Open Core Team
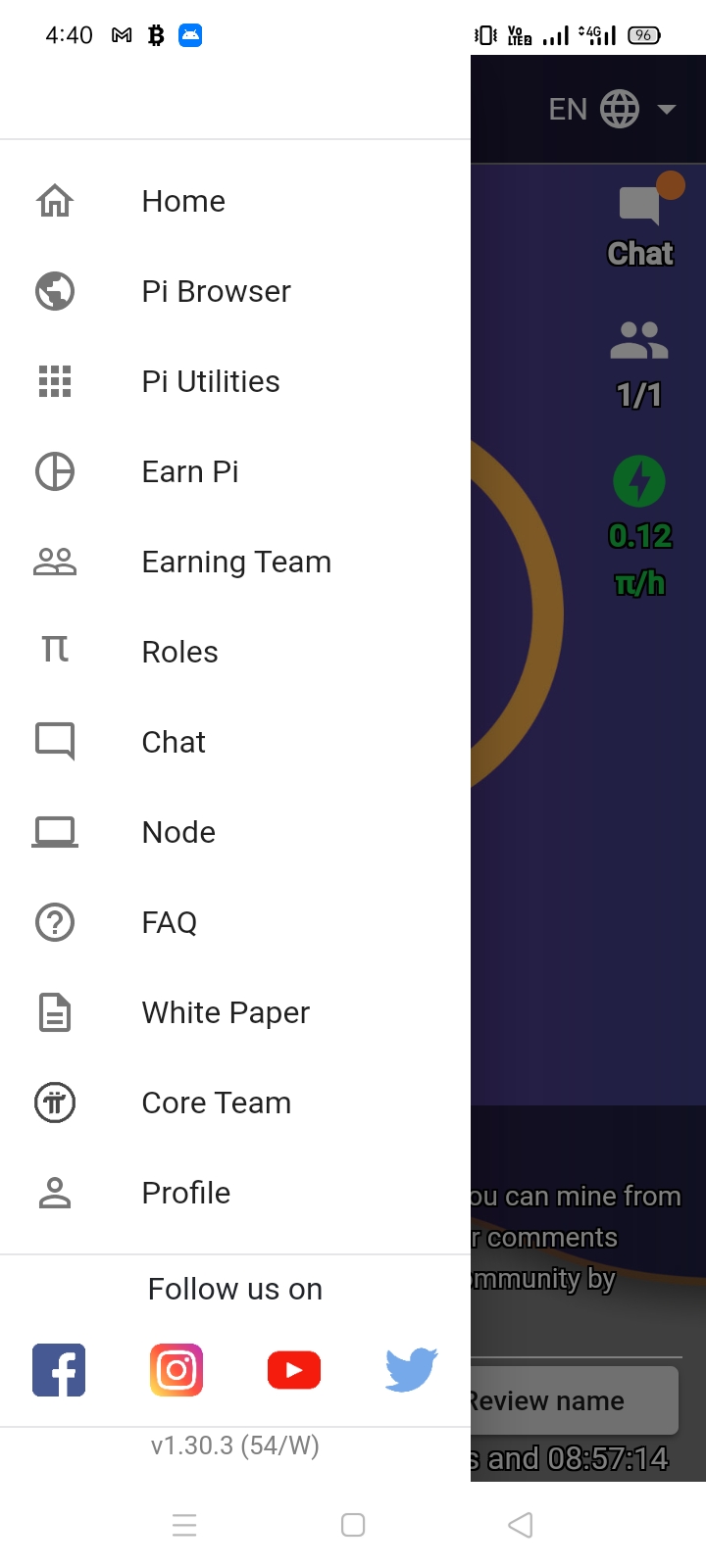 (x=235, y=1102)
